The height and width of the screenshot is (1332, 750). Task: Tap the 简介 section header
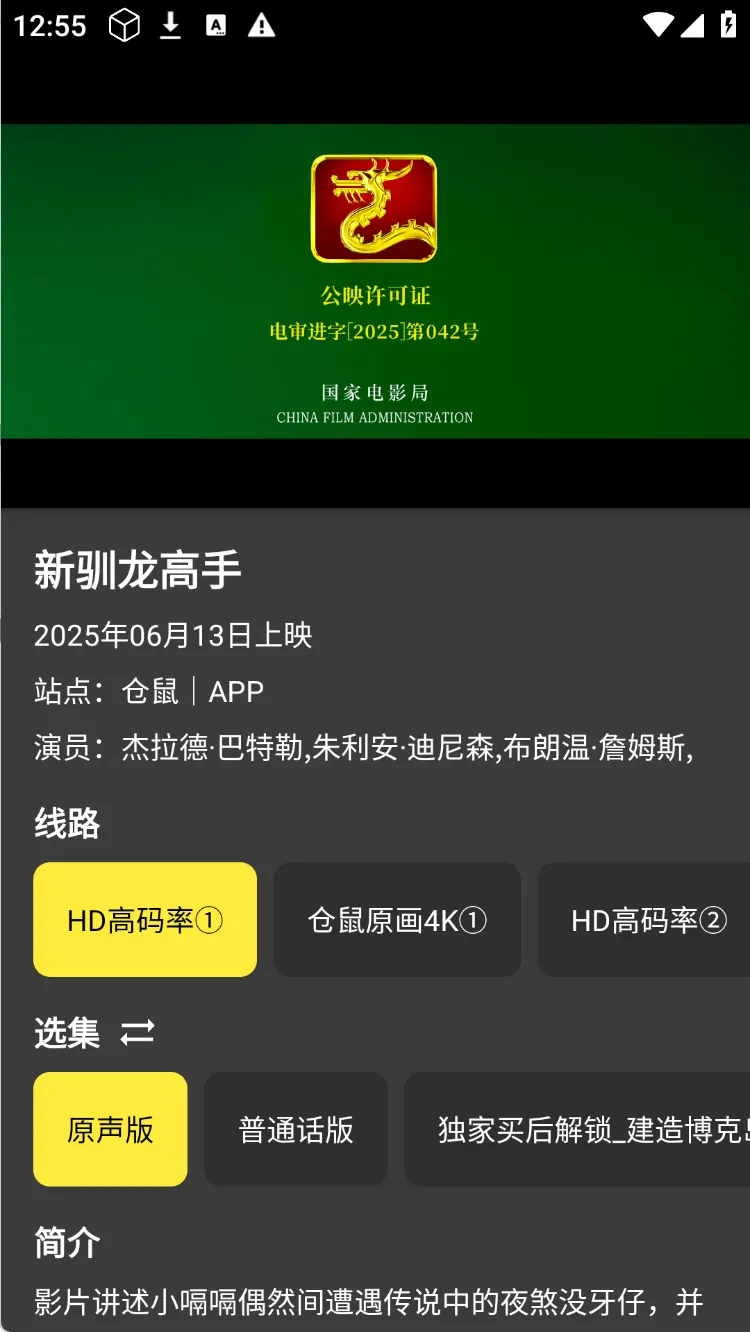pyautogui.click(x=65, y=1242)
